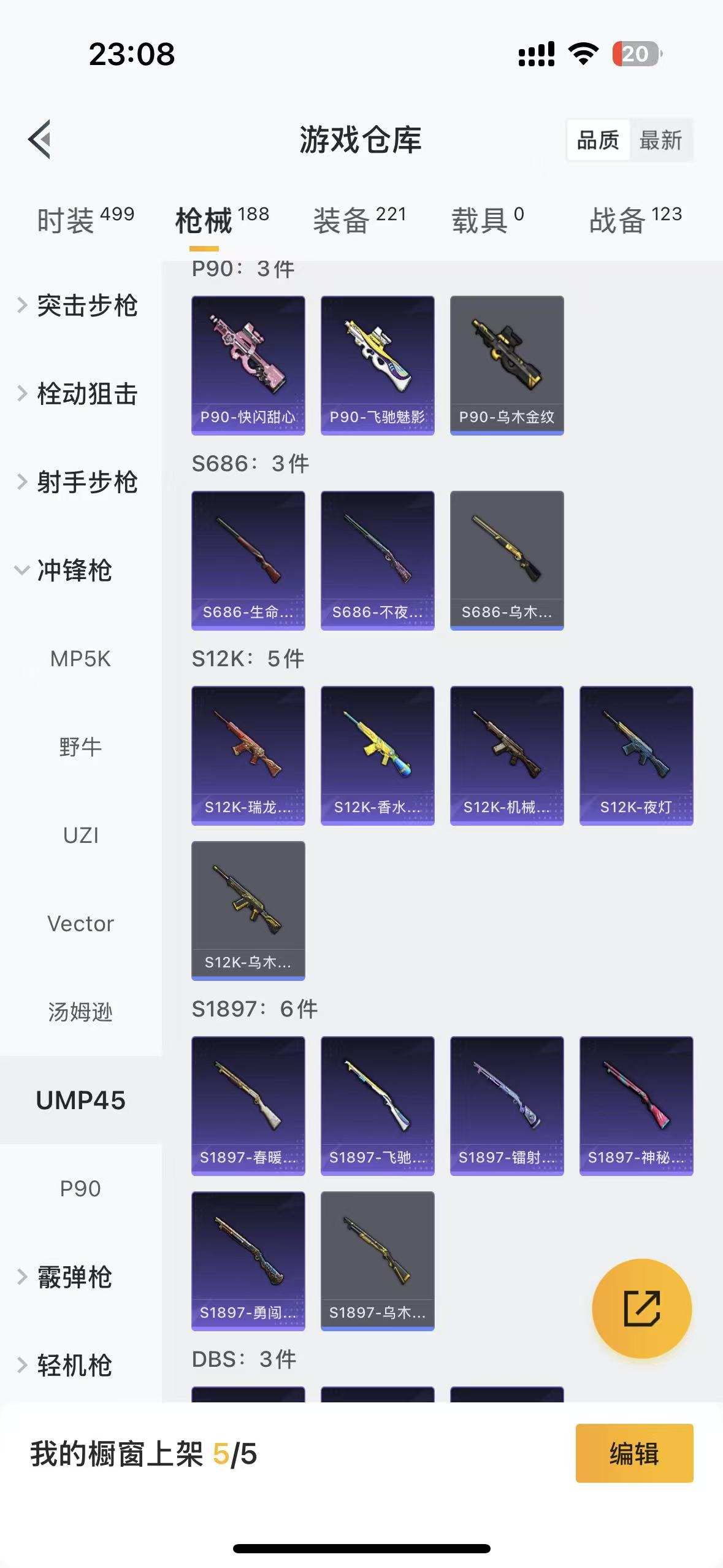This screenshot has width=723, height=1568.
Task: Tap the 编辑 button
Action: click(x=634, y=1453)
